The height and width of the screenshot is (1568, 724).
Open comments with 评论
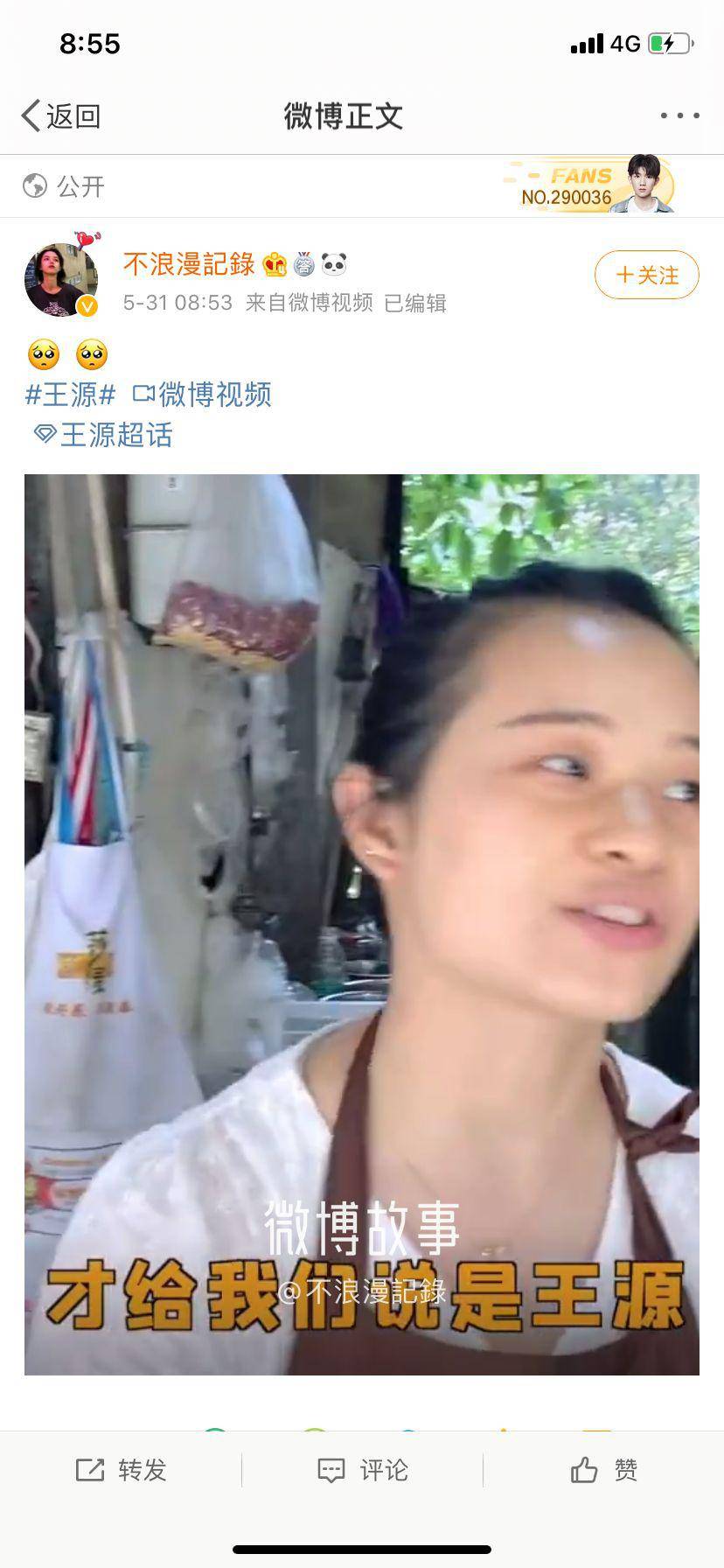(x=362, y=1470)
